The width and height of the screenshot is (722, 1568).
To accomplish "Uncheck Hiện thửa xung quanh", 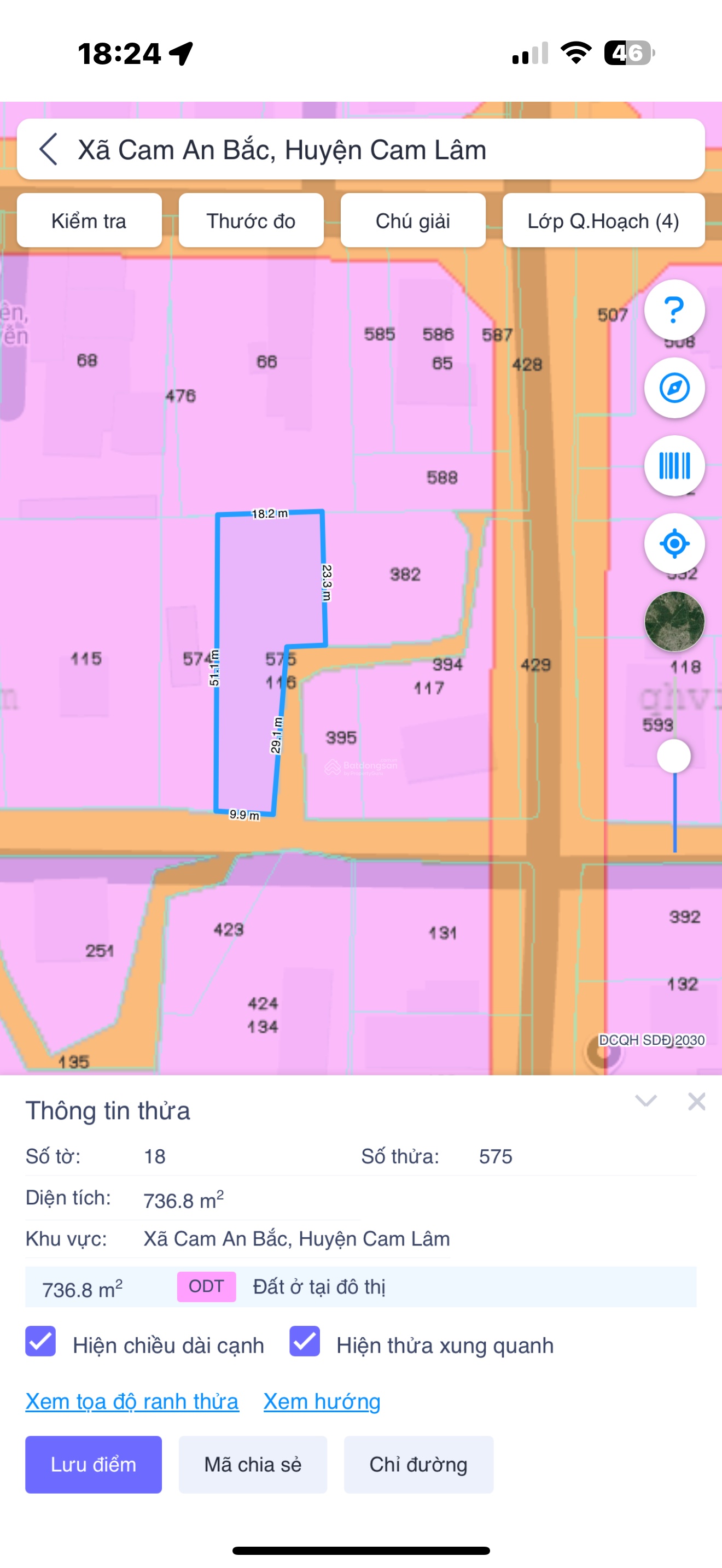I will [305, 1342].
